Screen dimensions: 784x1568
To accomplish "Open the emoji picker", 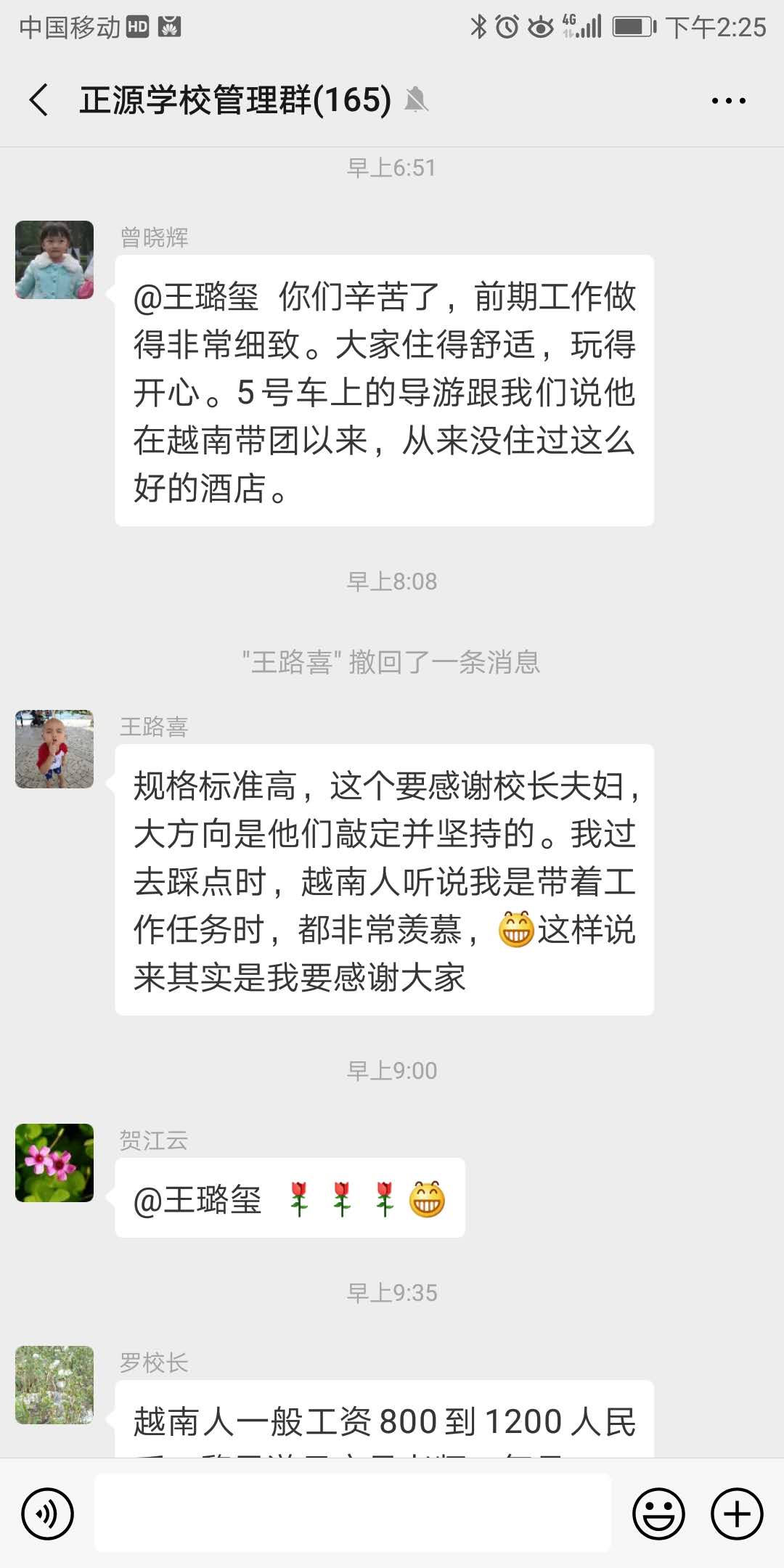I will click(658, 1514).
